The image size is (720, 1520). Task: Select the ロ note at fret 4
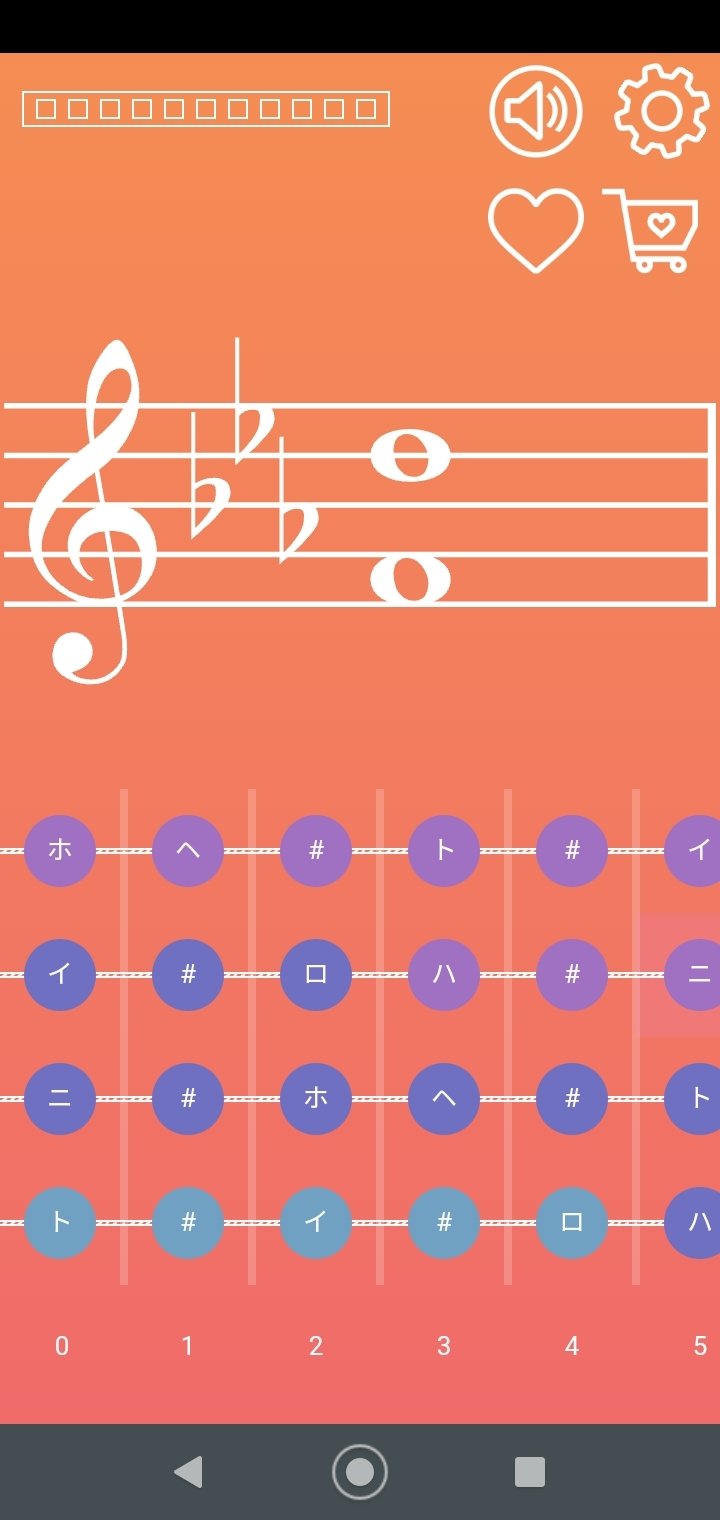(572, 1223)
